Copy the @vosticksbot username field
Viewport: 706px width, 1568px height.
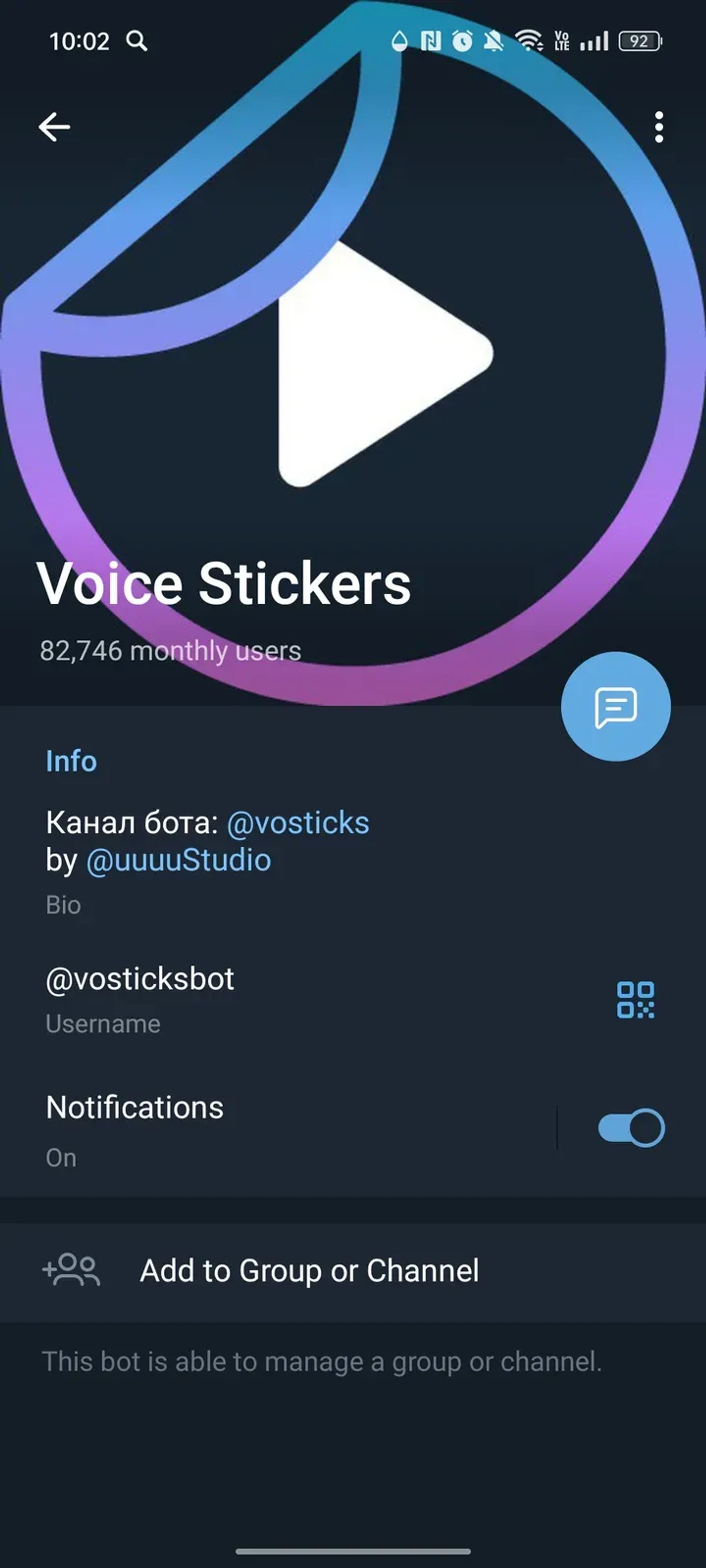(x=140, y=980)
